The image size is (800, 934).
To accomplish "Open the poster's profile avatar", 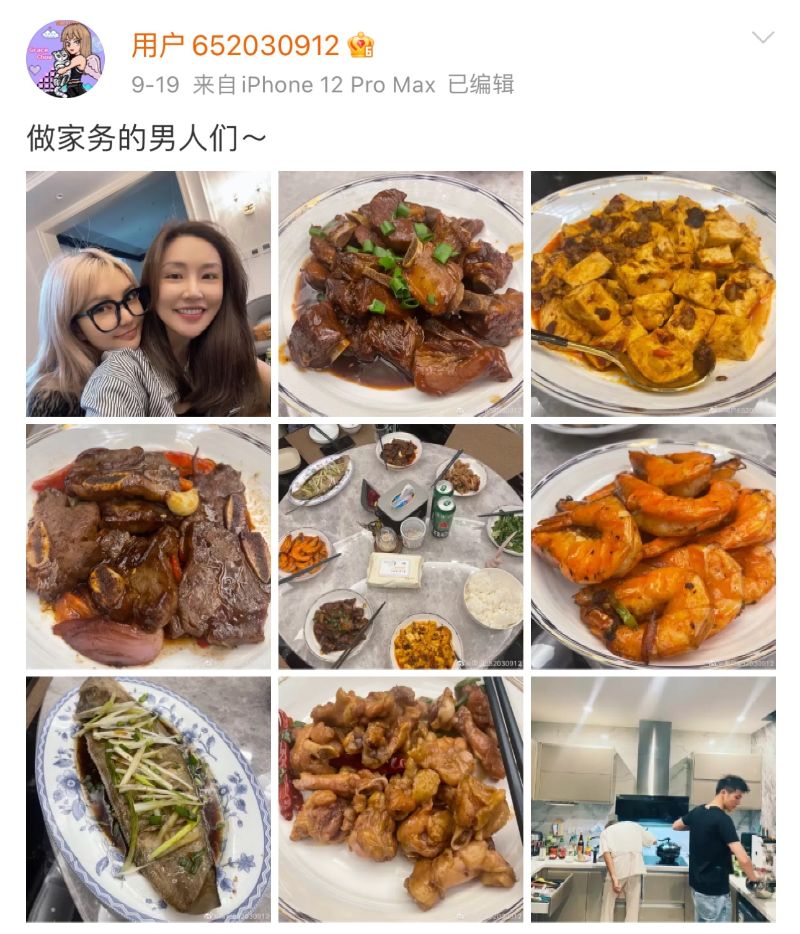I will (65, 59).
